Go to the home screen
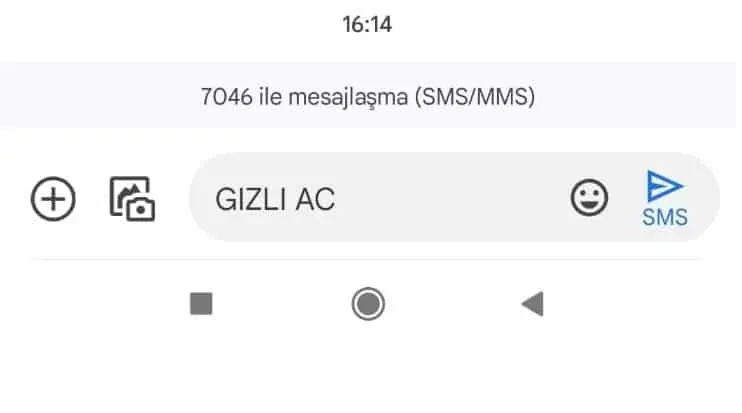 tap(368, 304)
